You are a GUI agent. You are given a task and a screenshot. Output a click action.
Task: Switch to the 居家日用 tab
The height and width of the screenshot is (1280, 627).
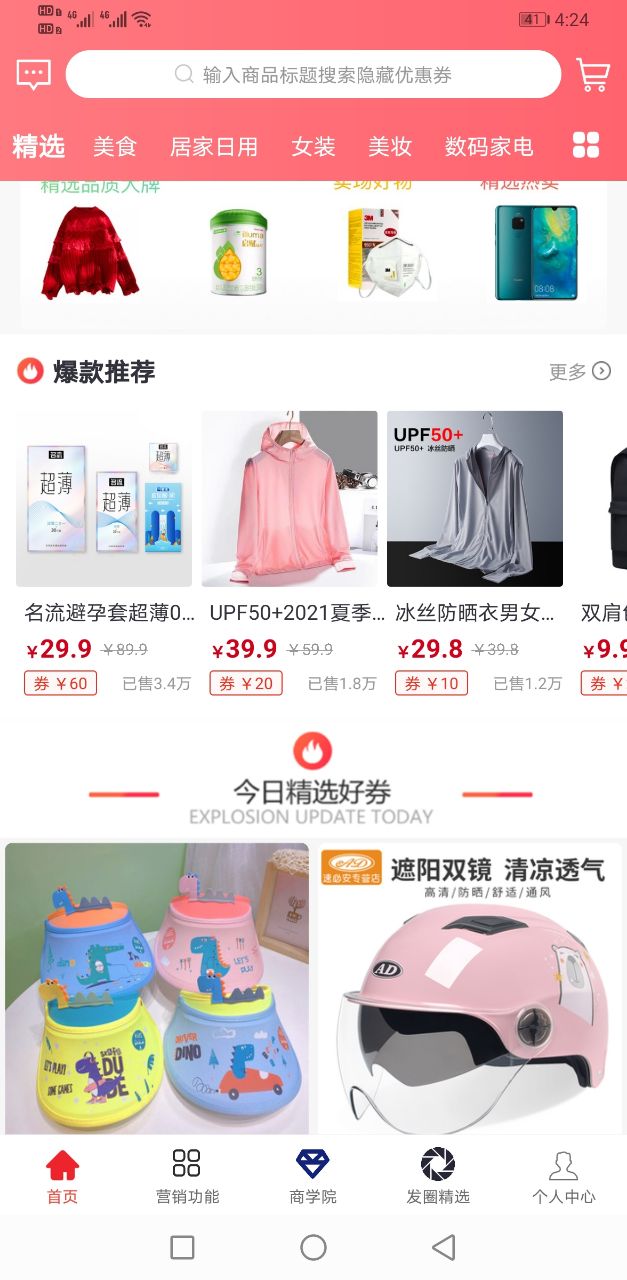pyautogui.click(x=214, y=147)
